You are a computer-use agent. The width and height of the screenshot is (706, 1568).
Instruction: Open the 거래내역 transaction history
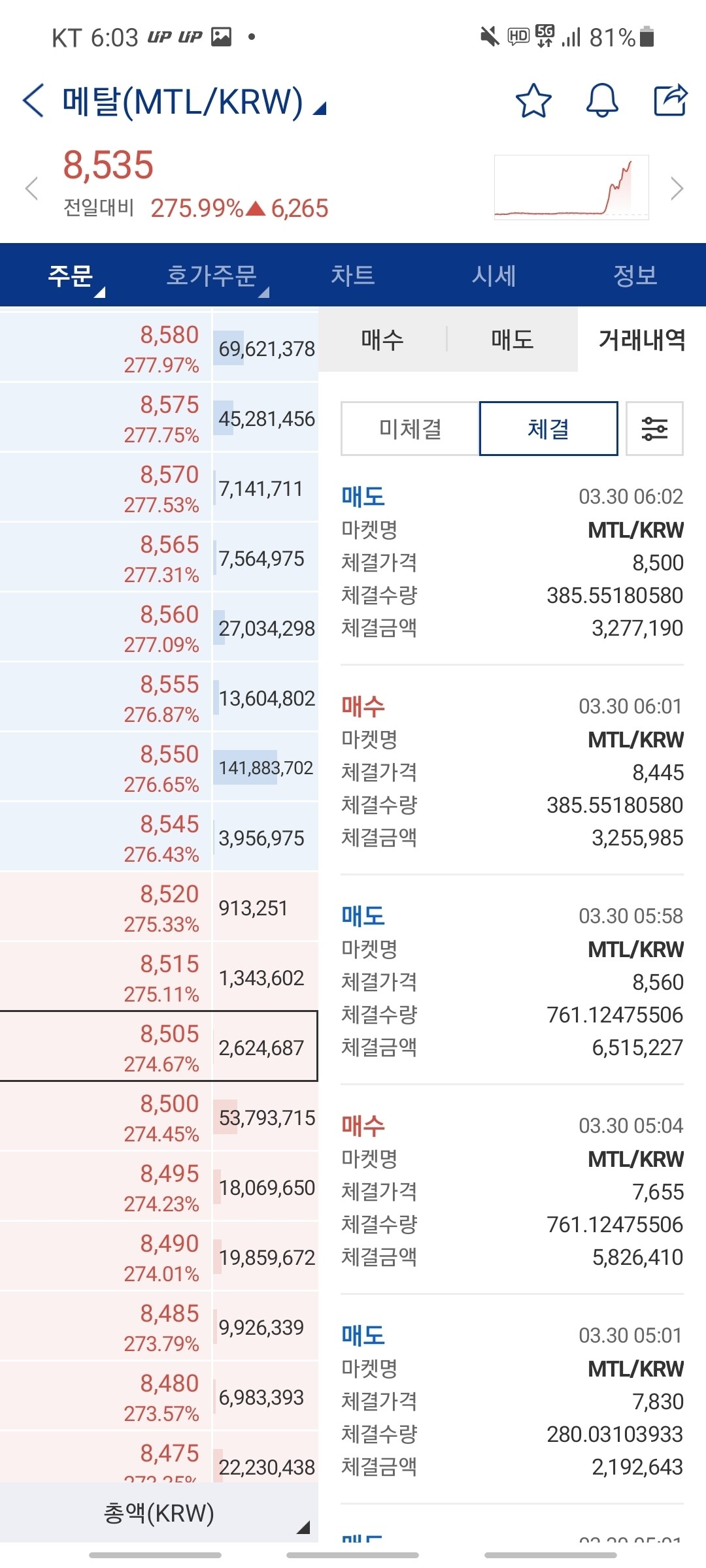click(641, 340)
